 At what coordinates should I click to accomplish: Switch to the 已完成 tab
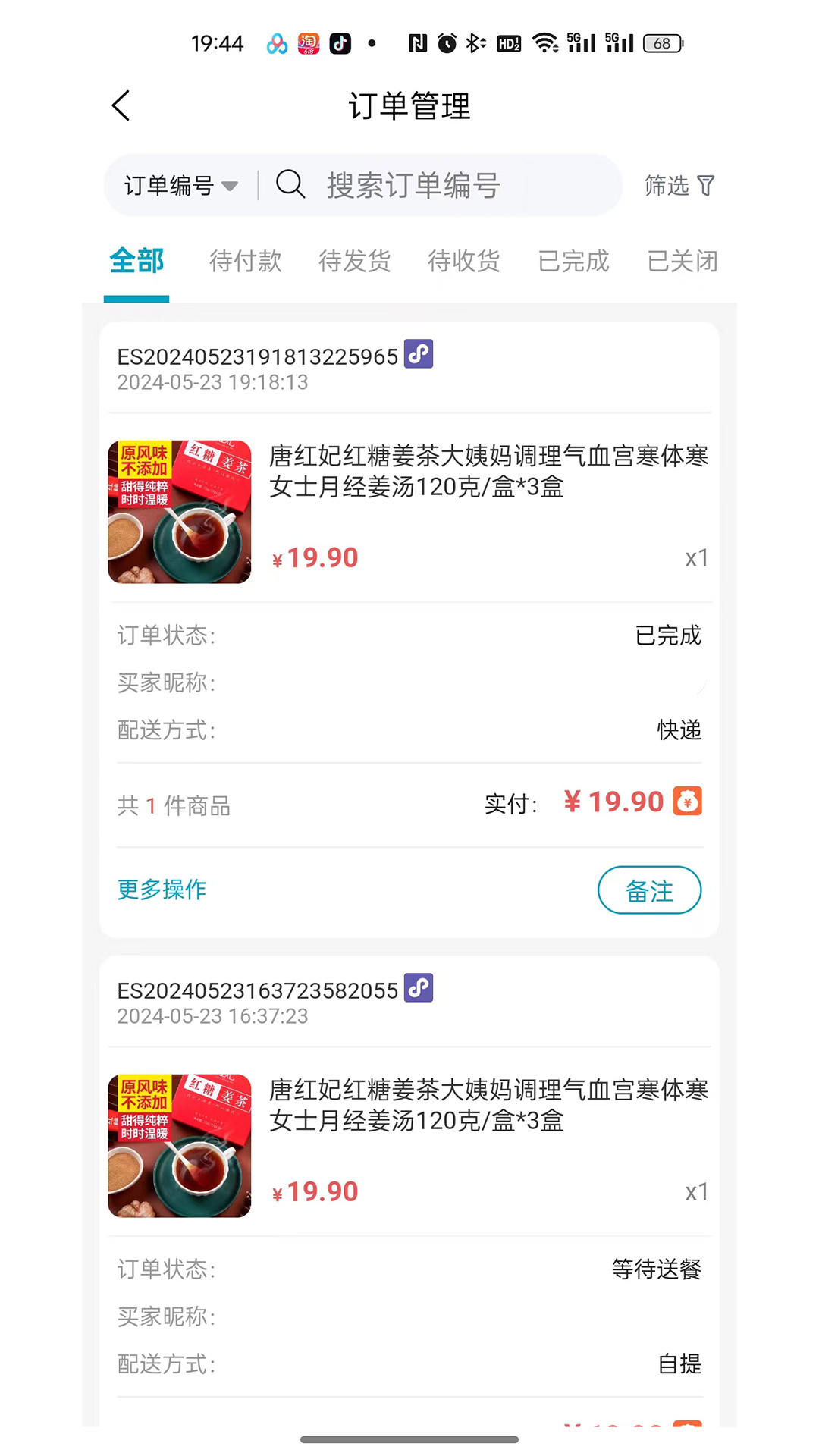(x=574, y=261)
